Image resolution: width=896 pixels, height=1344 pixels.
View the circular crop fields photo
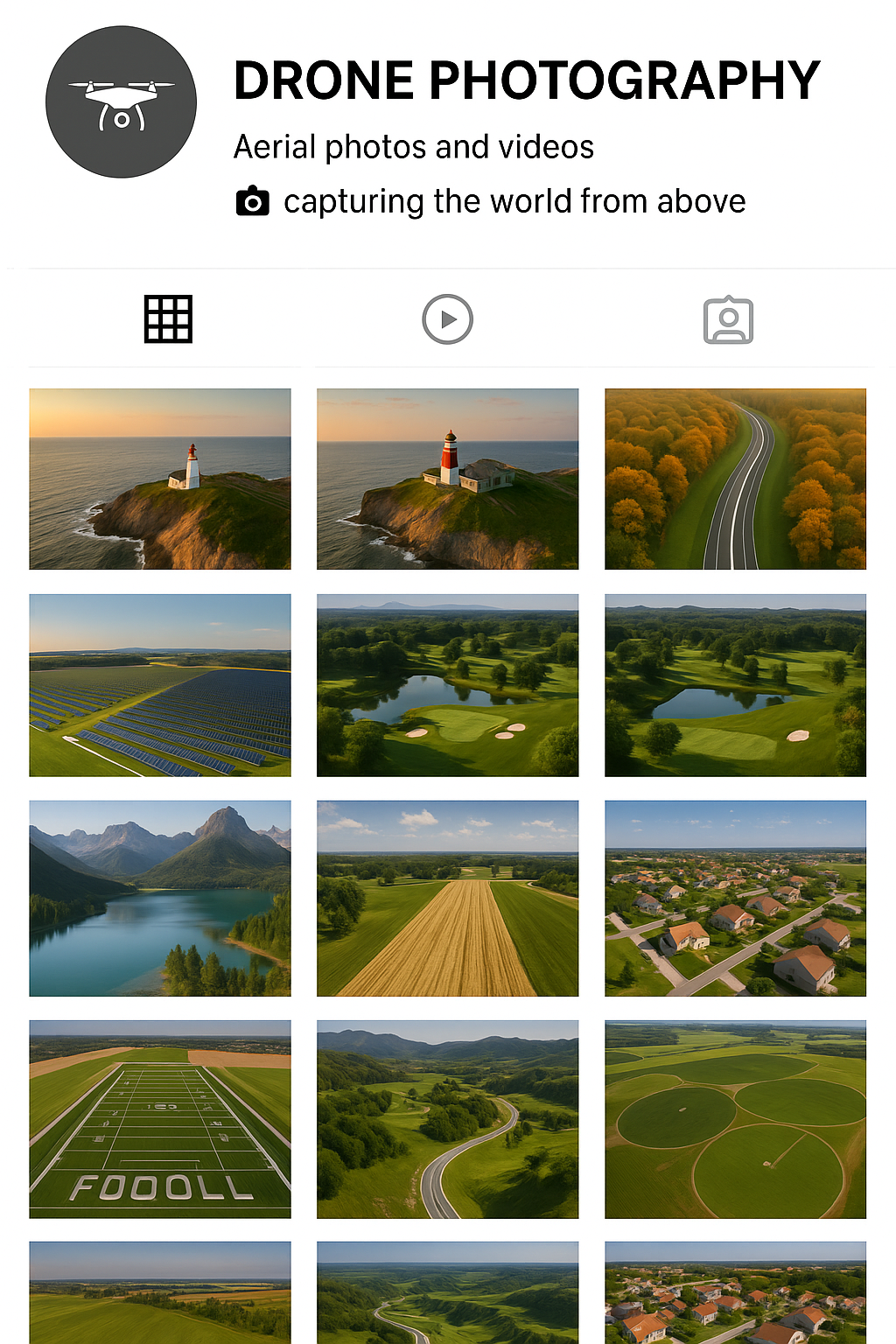[735, 1118]
